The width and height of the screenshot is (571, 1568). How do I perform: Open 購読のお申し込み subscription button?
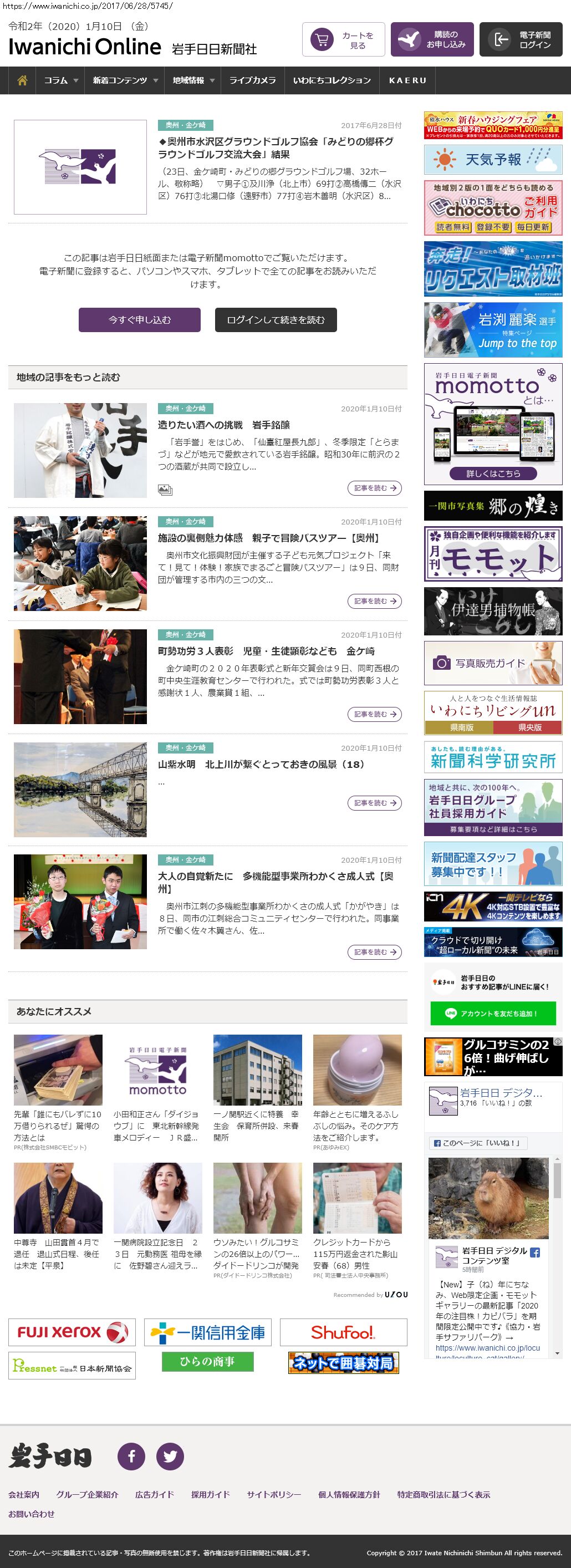click(432, 40)
